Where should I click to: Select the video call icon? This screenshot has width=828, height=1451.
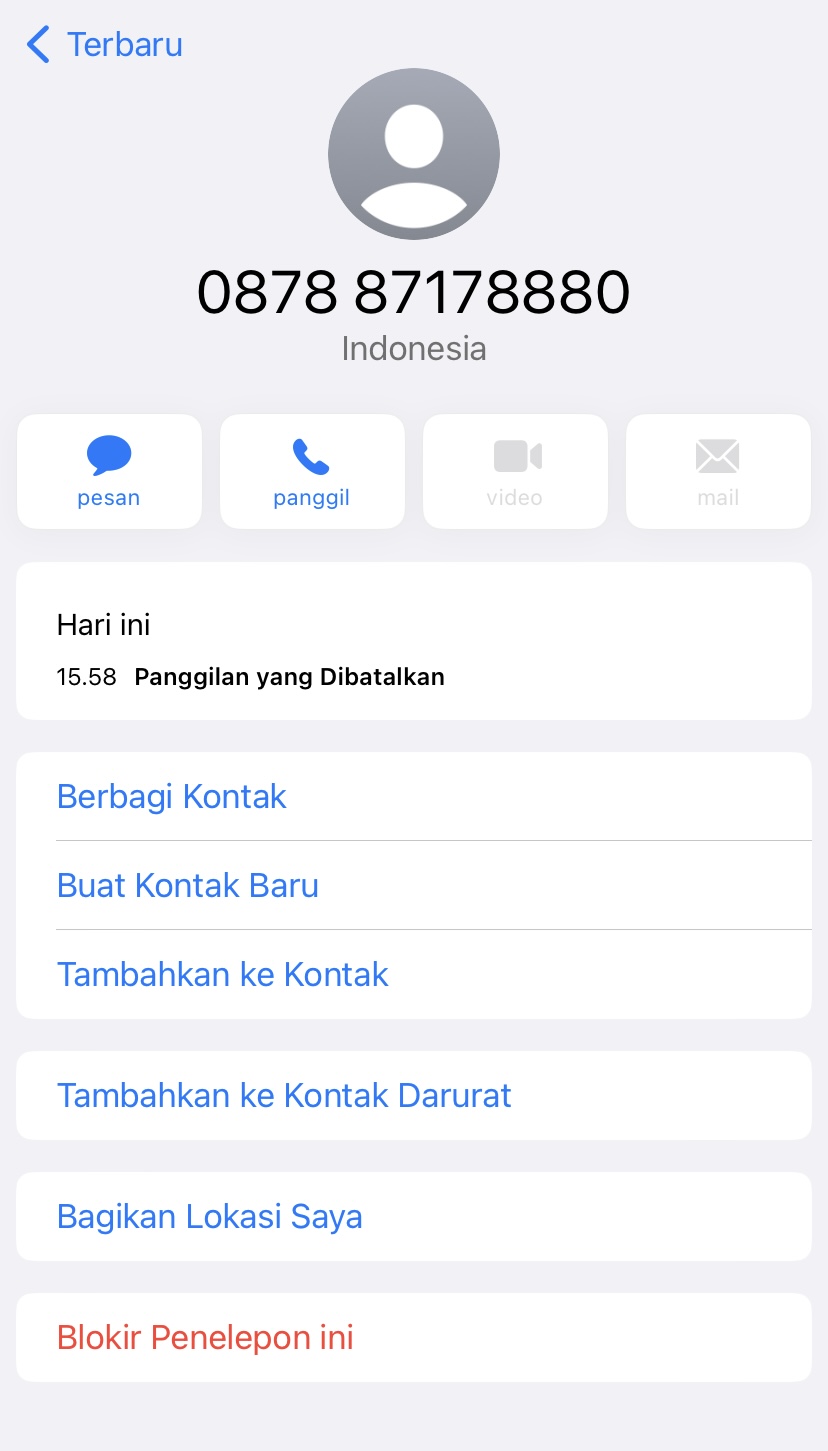pos(515,457)
